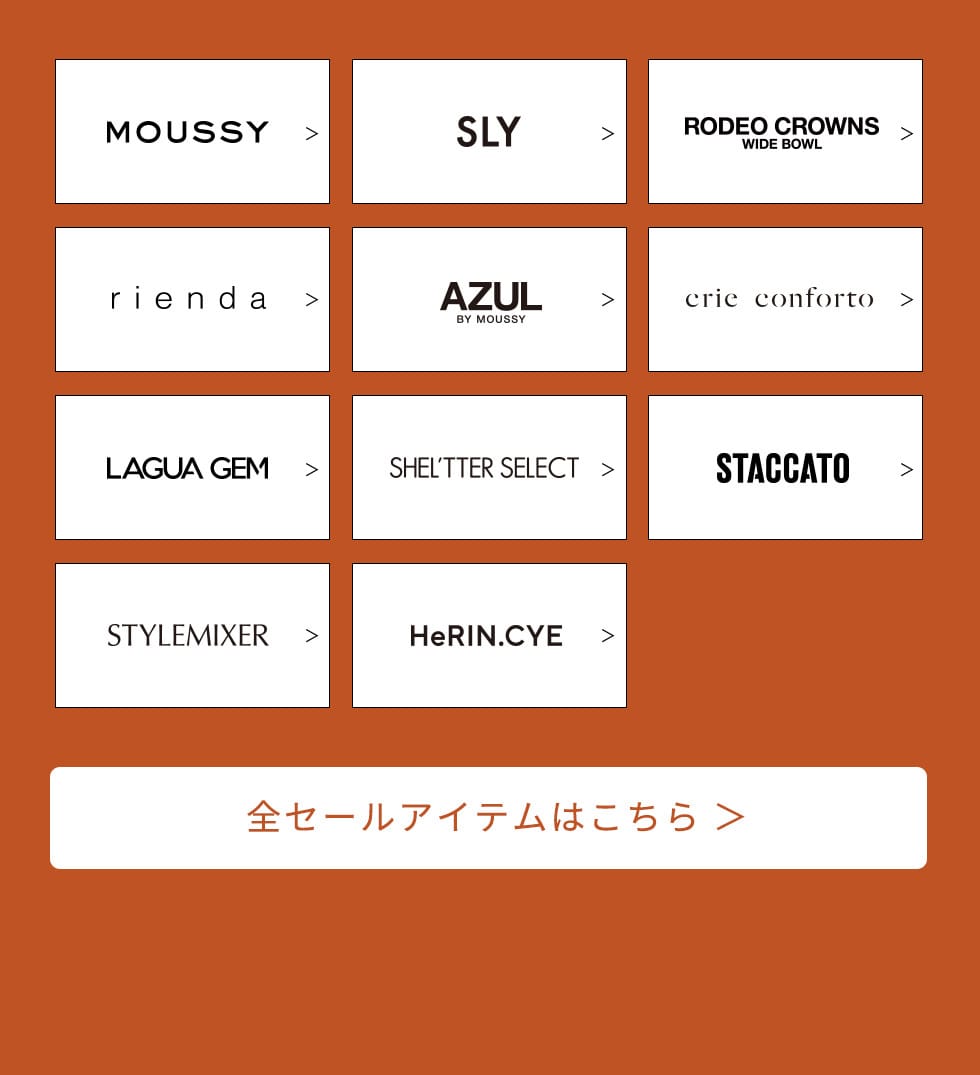
Task: Open the STACCATO brand tile
Action: 785,467
